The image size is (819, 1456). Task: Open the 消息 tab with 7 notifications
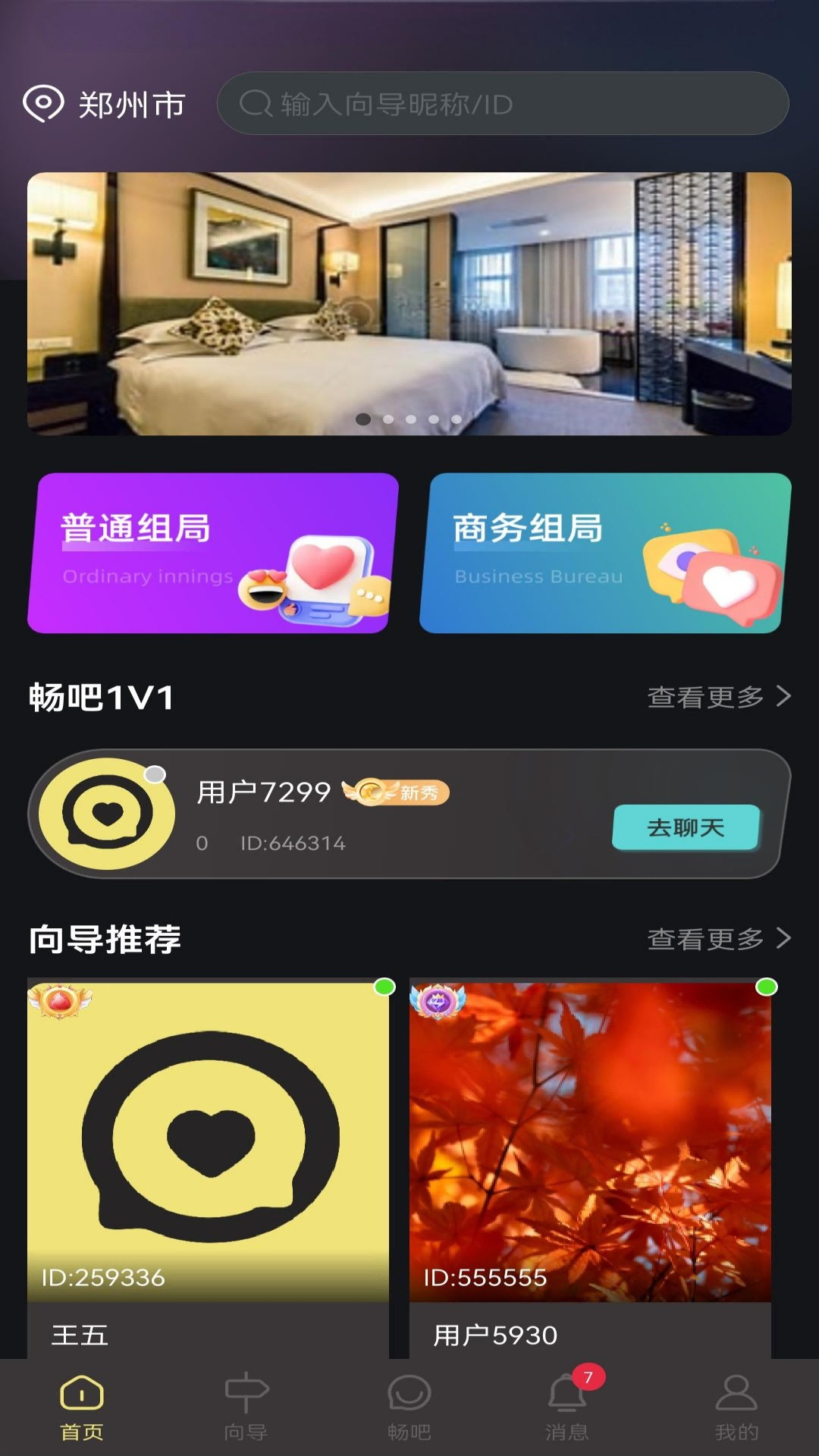[x=567, y=1407]
